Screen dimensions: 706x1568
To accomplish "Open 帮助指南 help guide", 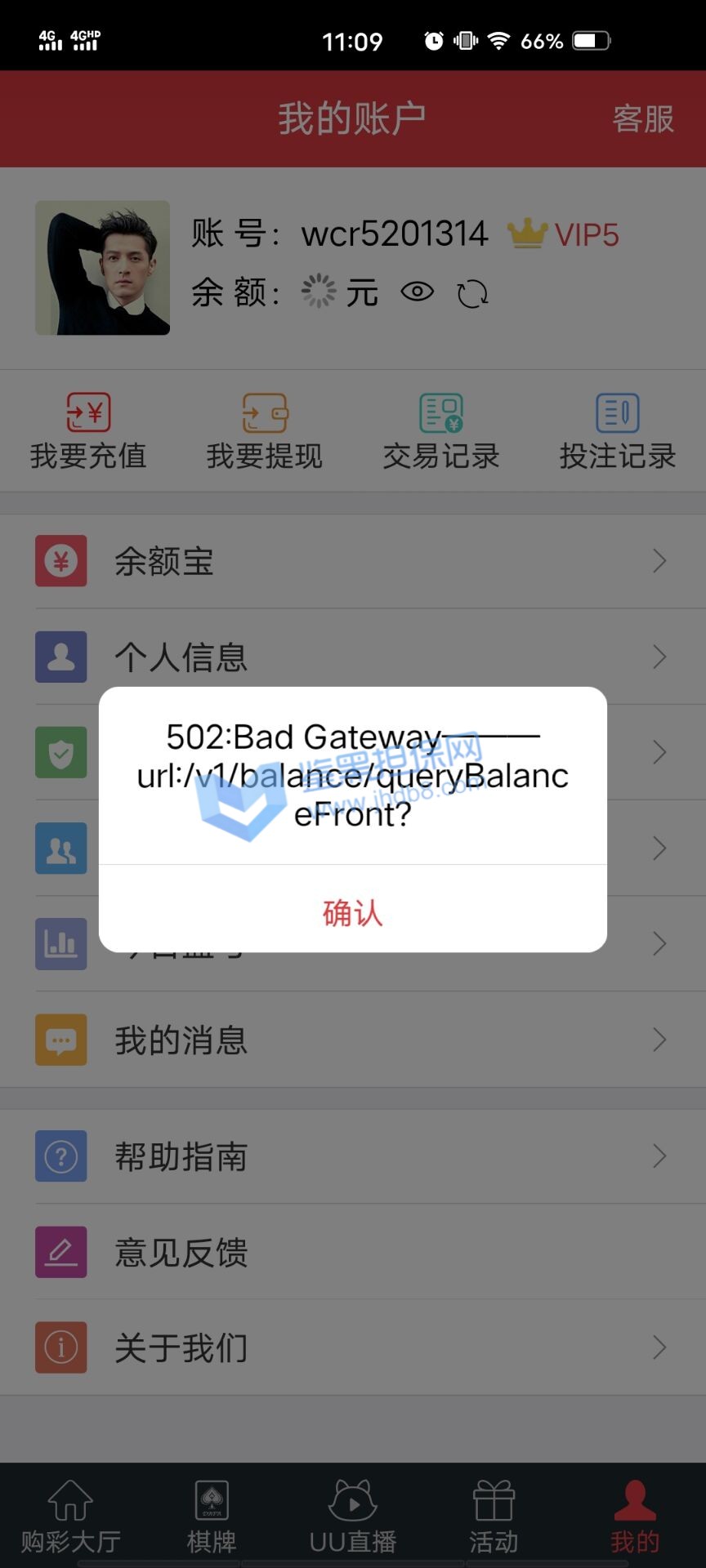I will 353,1156.
